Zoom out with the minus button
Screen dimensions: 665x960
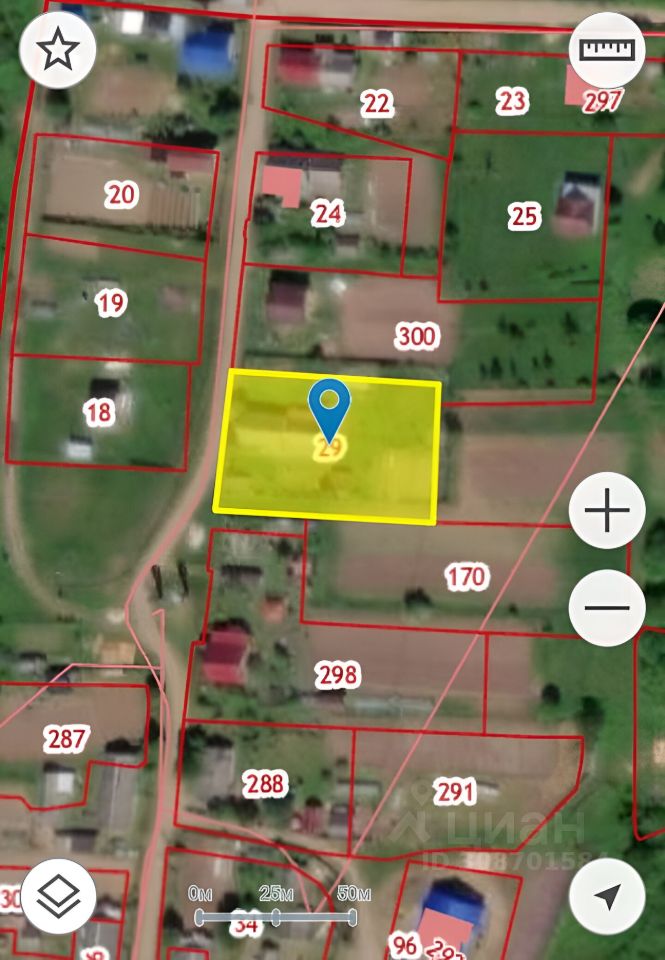607,608
